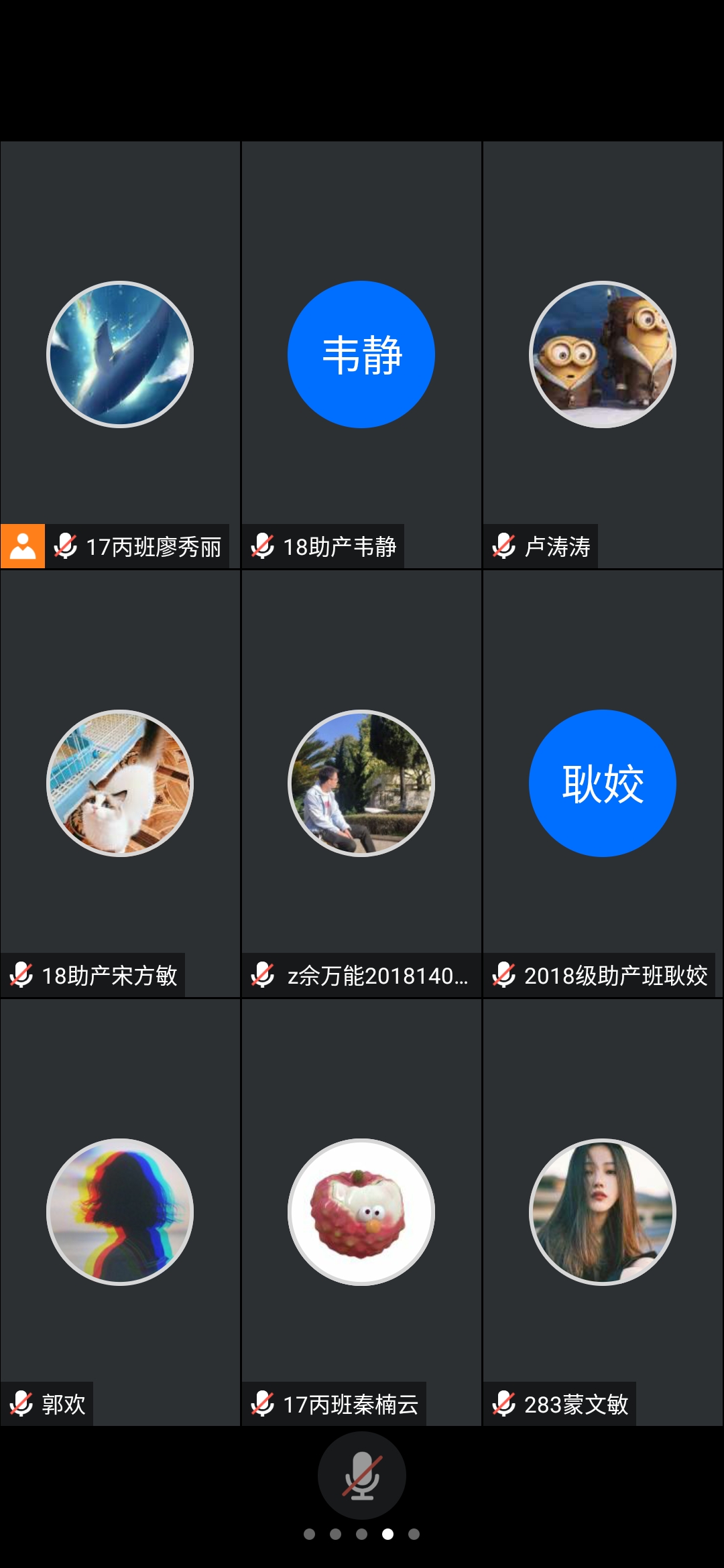Open the tile of z余万能2018140...
Viewport: 724px width, 1568px height.
[361, 783]
